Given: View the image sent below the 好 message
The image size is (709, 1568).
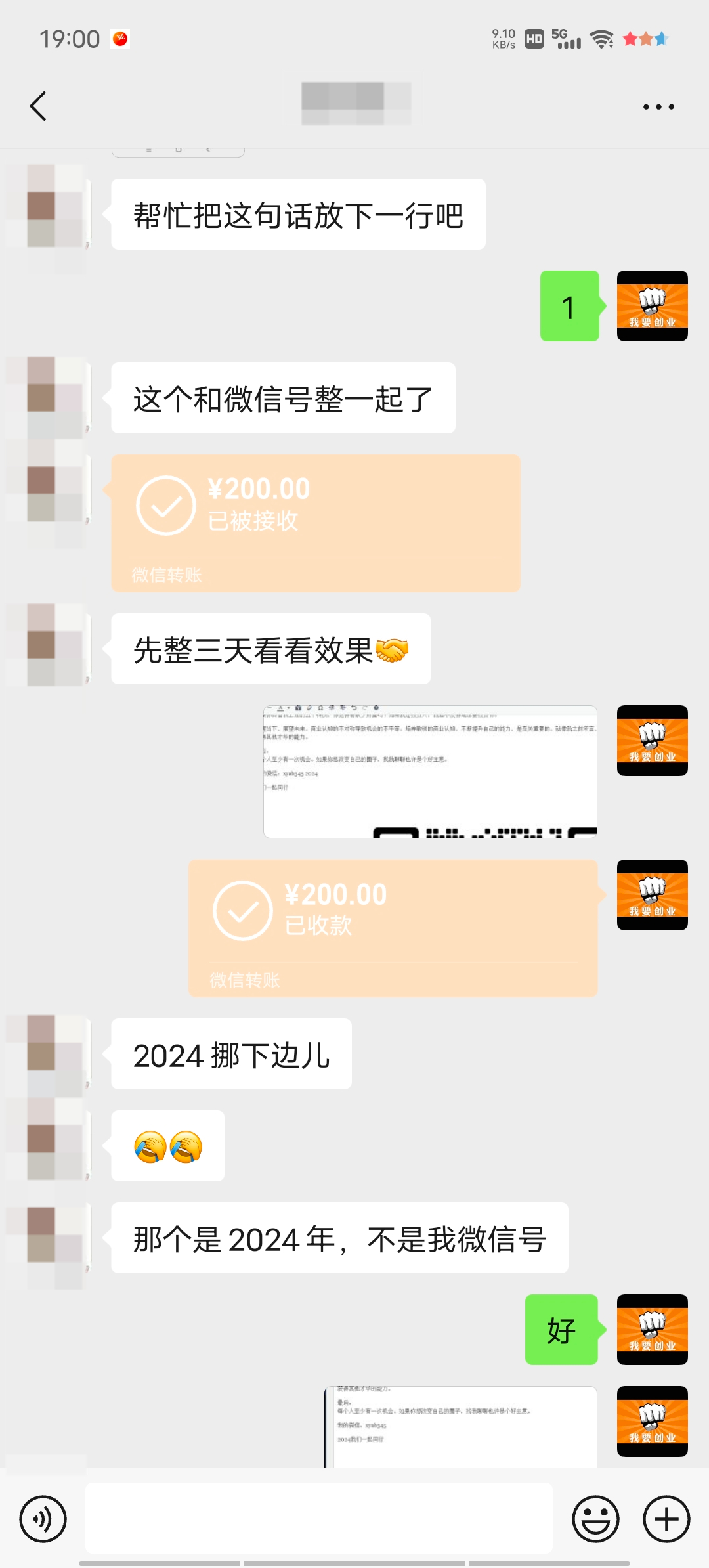Looking at the screenshot, I should pyautogui.click(x=461, y=1426).
